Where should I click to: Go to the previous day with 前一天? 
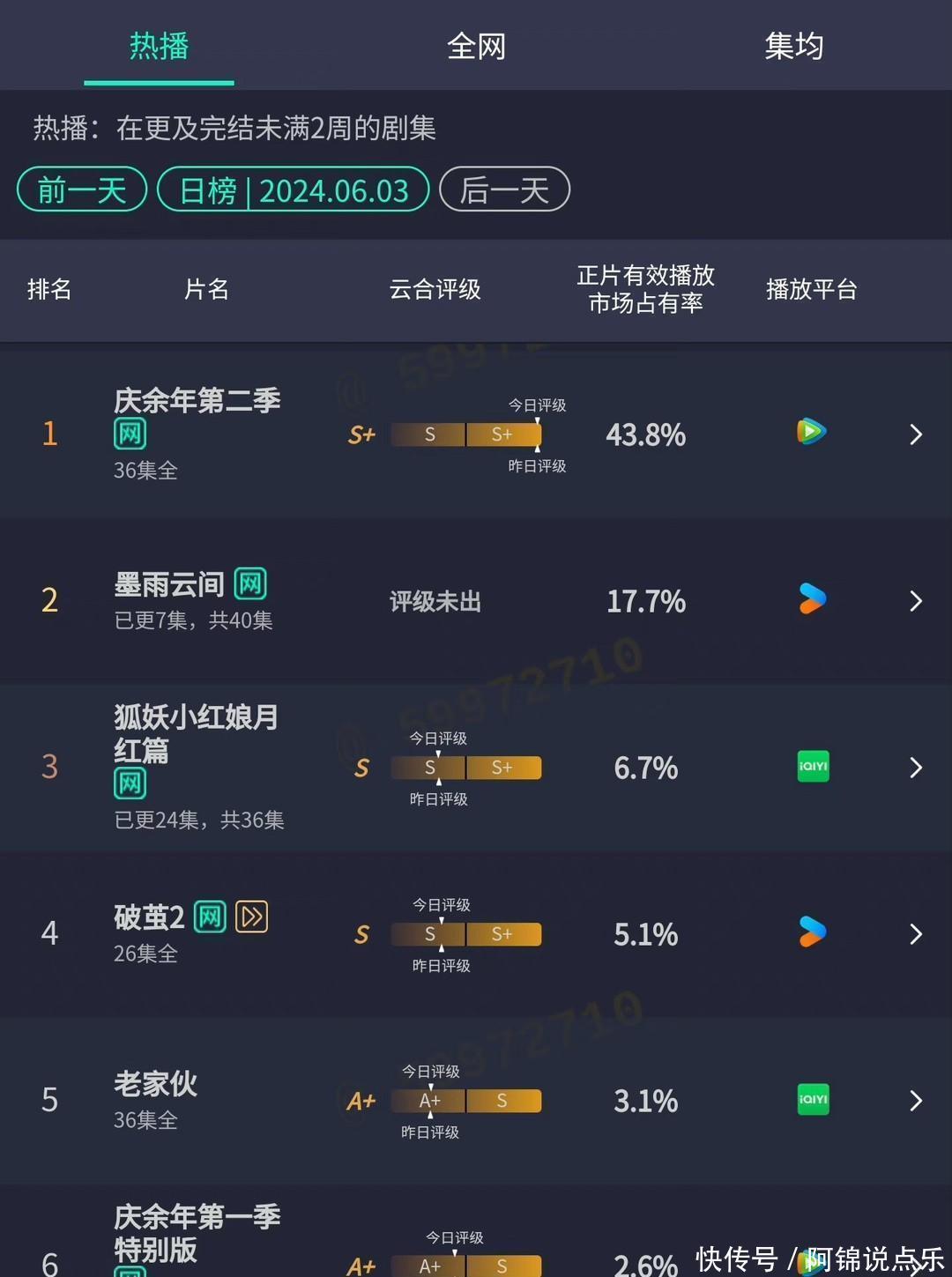(82, 189)
